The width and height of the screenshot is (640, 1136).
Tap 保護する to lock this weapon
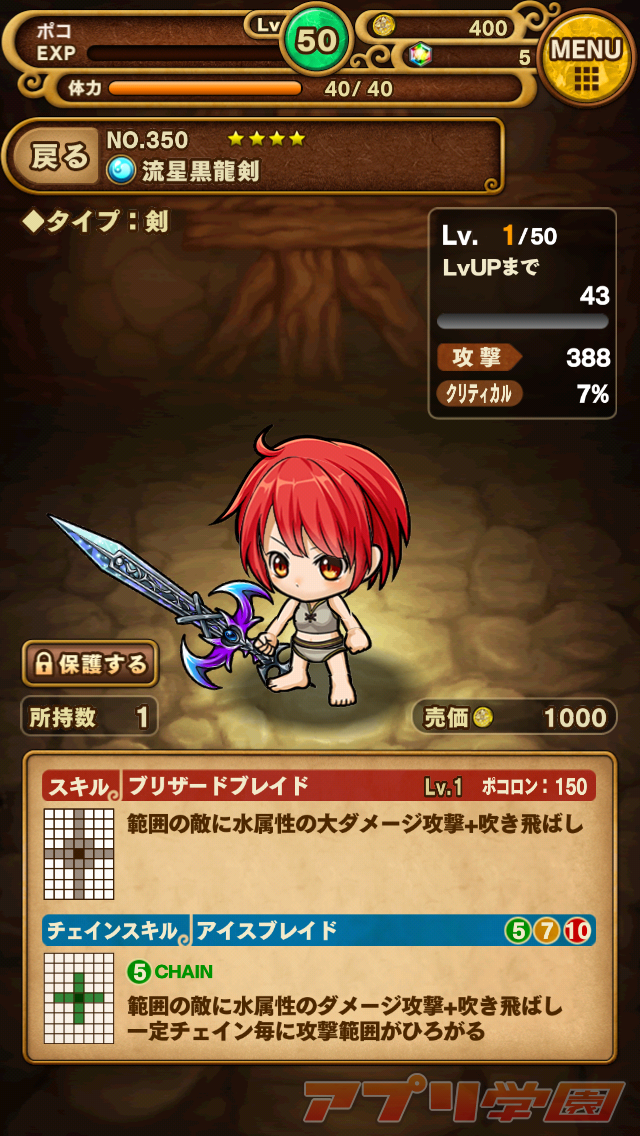pyautogui.click(x=91, y=663)
